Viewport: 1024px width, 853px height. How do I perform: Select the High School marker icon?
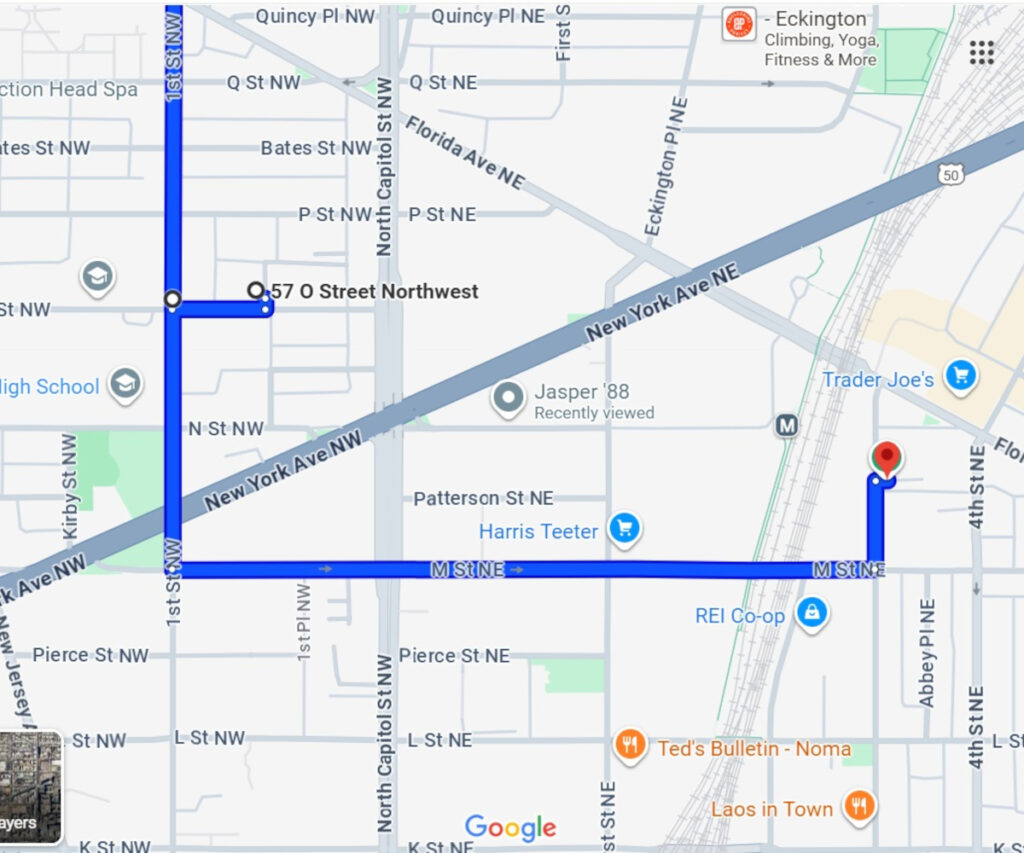pos(125,385)
